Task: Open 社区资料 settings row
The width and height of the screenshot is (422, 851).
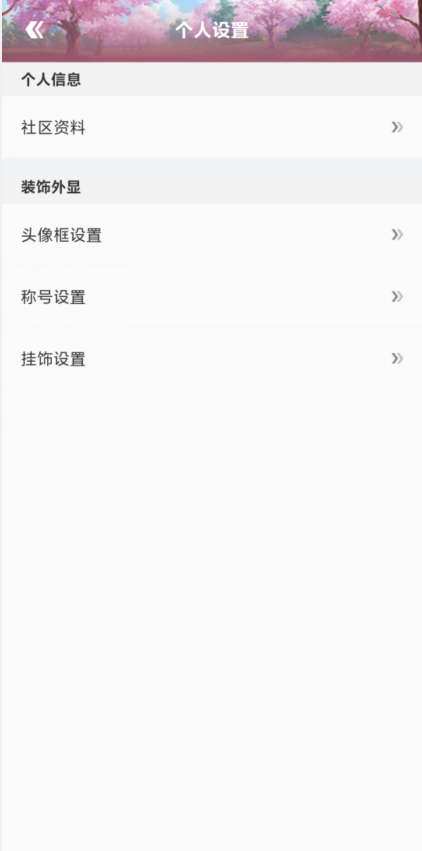Action: 212,128
